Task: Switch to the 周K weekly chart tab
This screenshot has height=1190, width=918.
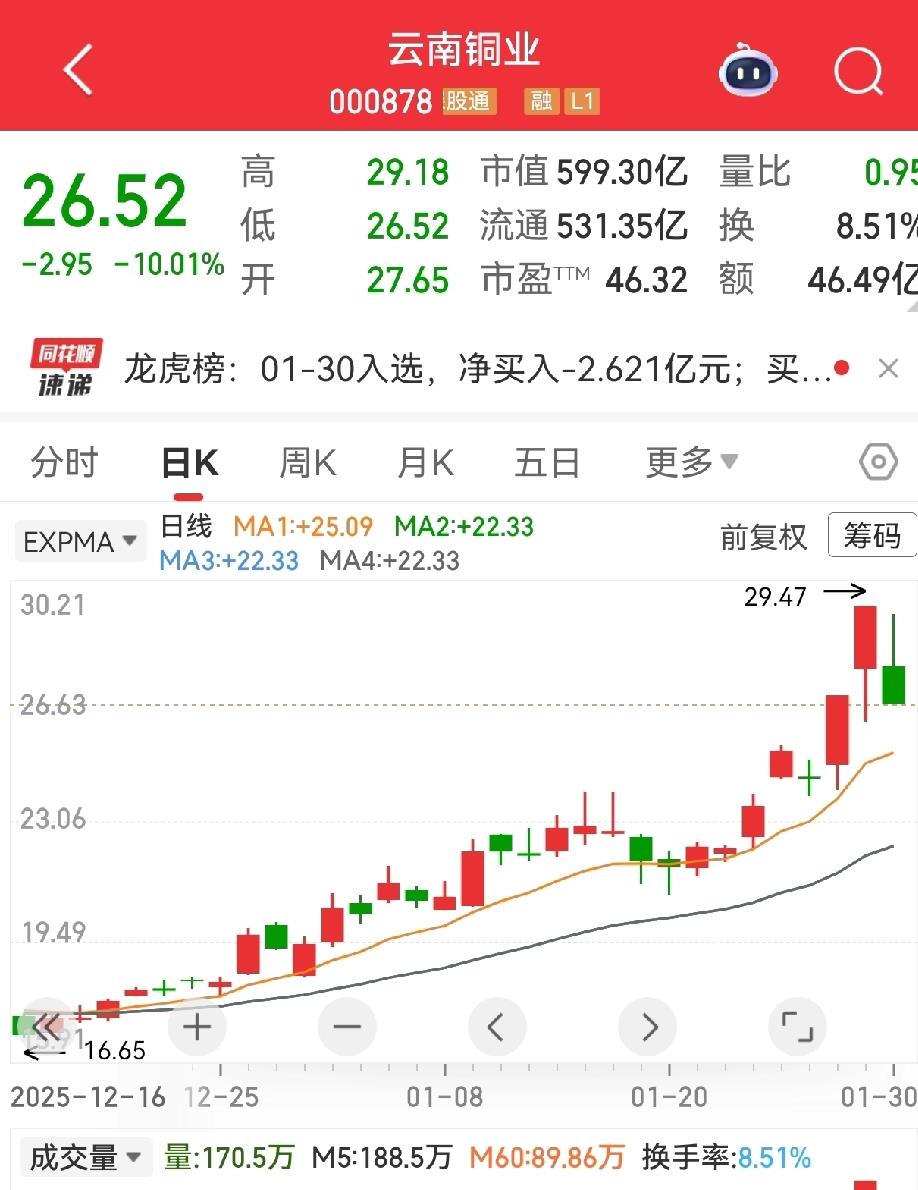Action: pyautogui.click(x=305, y=461)
